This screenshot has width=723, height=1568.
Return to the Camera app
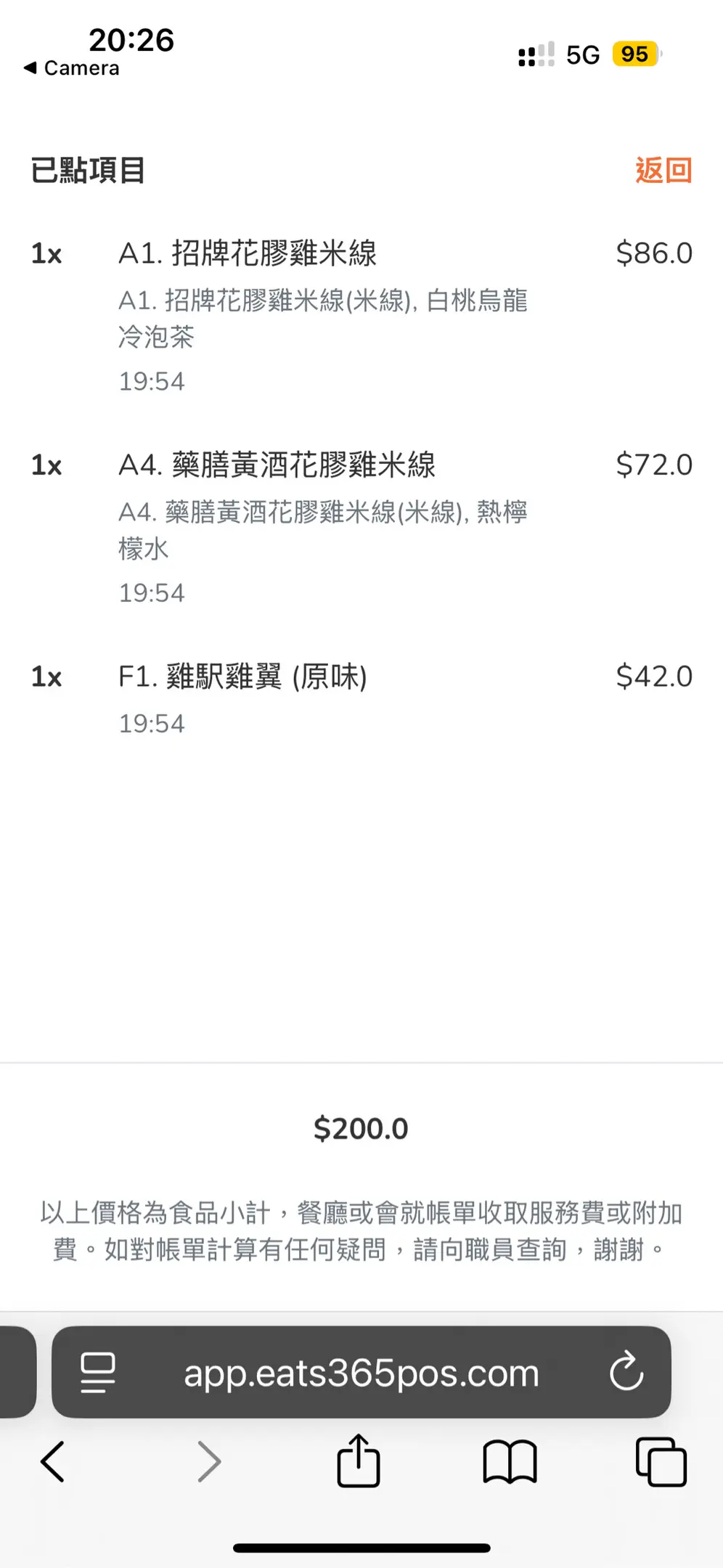point(71,68)
